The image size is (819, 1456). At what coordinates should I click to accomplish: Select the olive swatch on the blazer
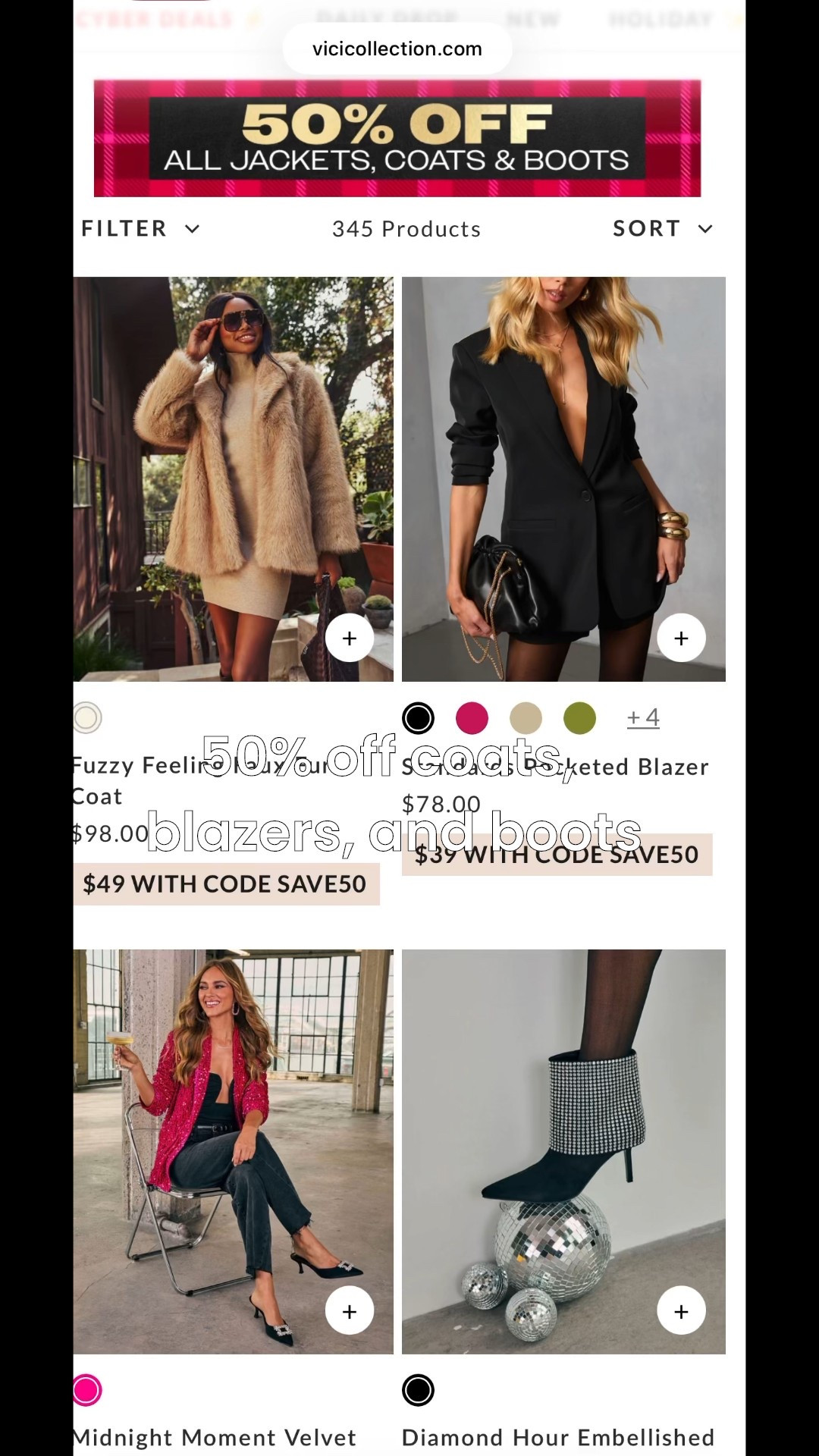coord(579,717)
